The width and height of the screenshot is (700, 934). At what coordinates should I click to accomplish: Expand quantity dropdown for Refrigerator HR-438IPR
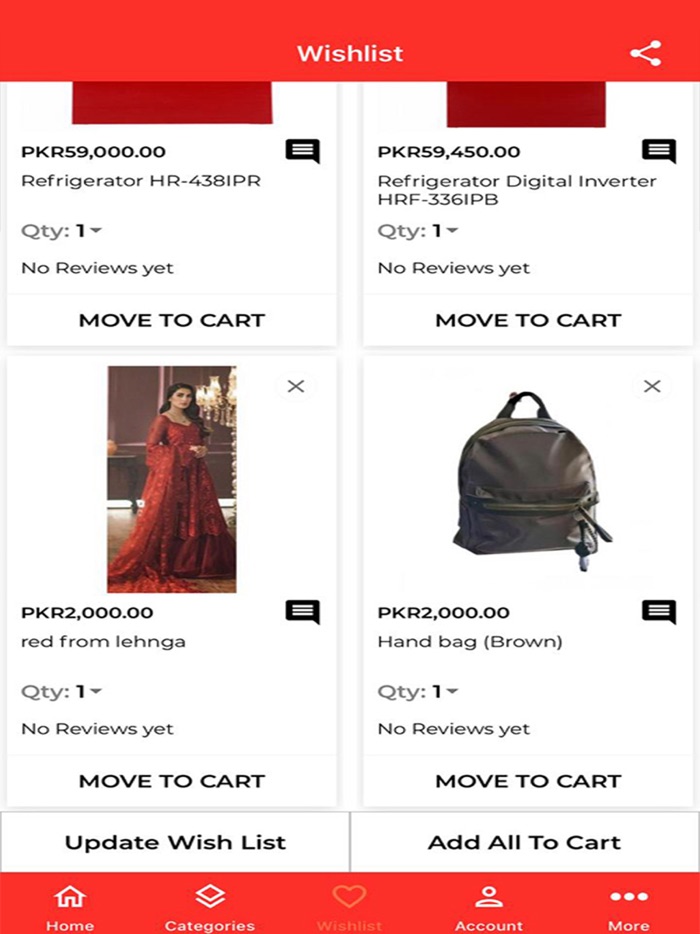coord(89,231)
